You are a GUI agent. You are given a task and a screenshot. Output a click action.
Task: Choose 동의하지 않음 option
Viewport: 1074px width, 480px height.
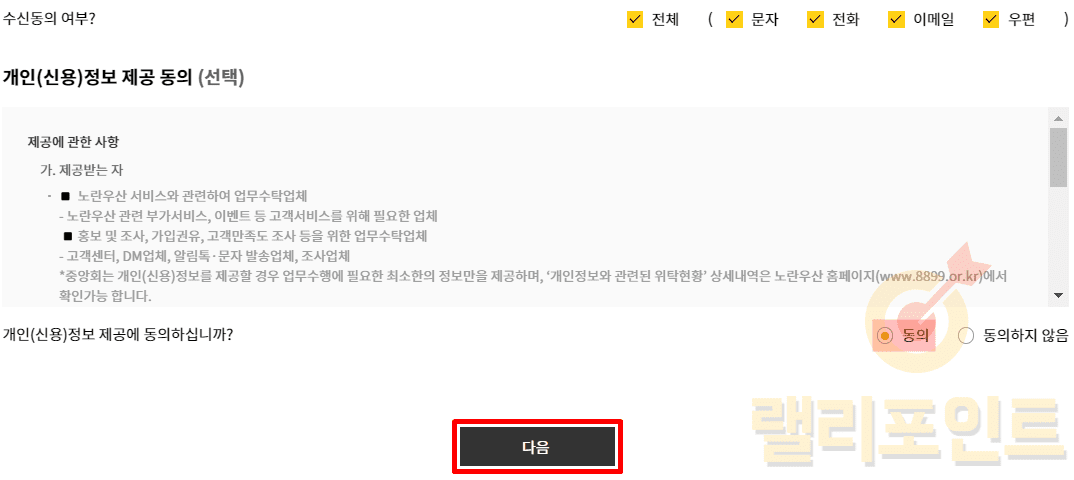(x=966, y=336)
